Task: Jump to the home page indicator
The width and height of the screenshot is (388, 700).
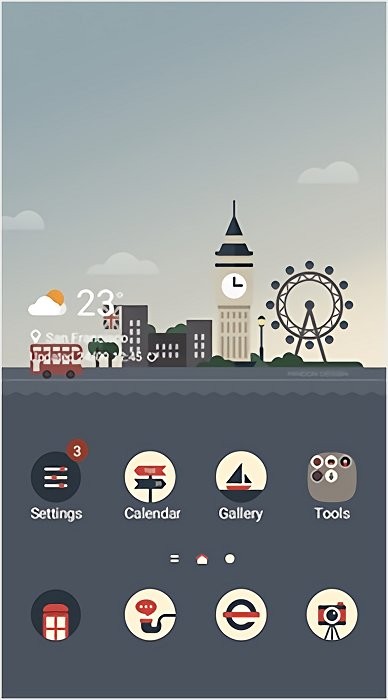Action: (x=202, y=559)
